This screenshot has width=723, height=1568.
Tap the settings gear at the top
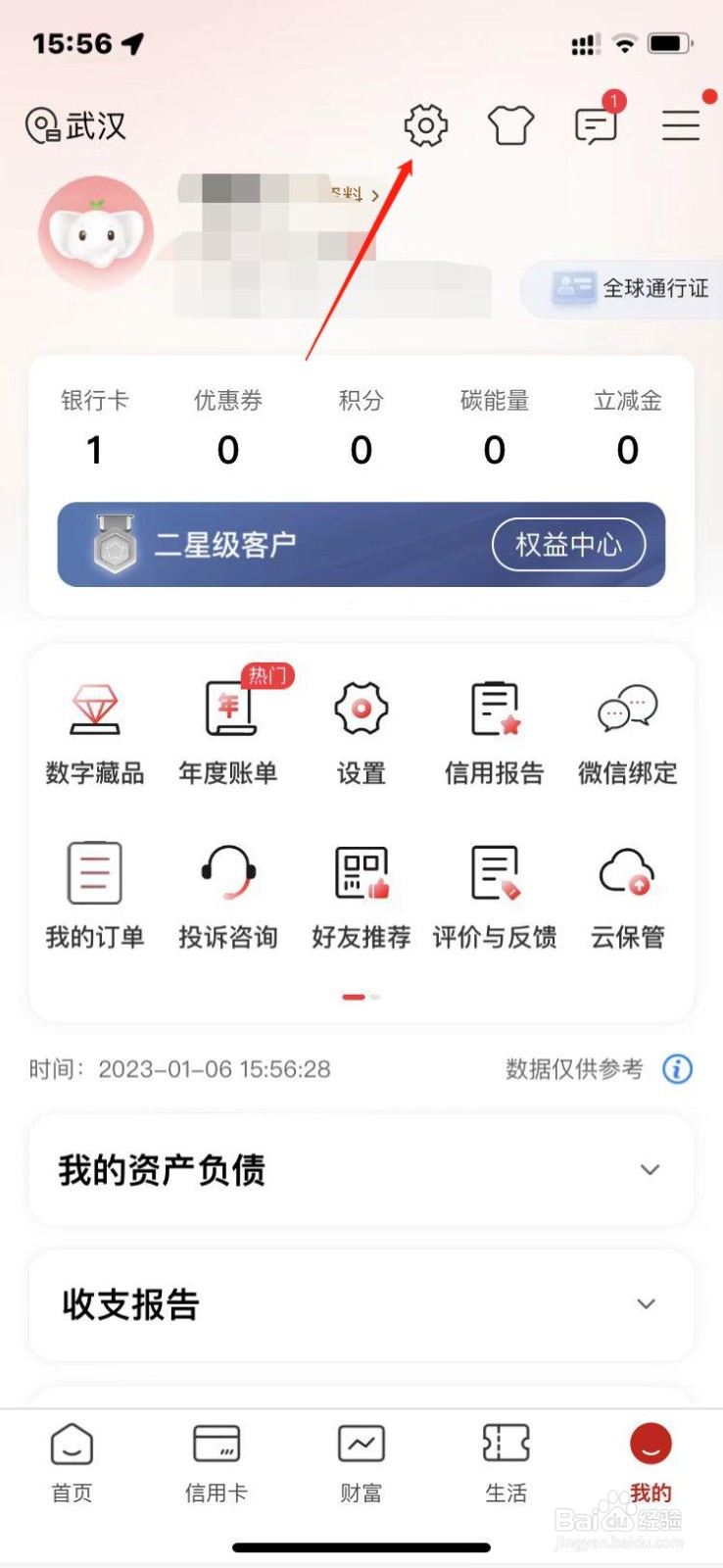[x=424, y=126]
